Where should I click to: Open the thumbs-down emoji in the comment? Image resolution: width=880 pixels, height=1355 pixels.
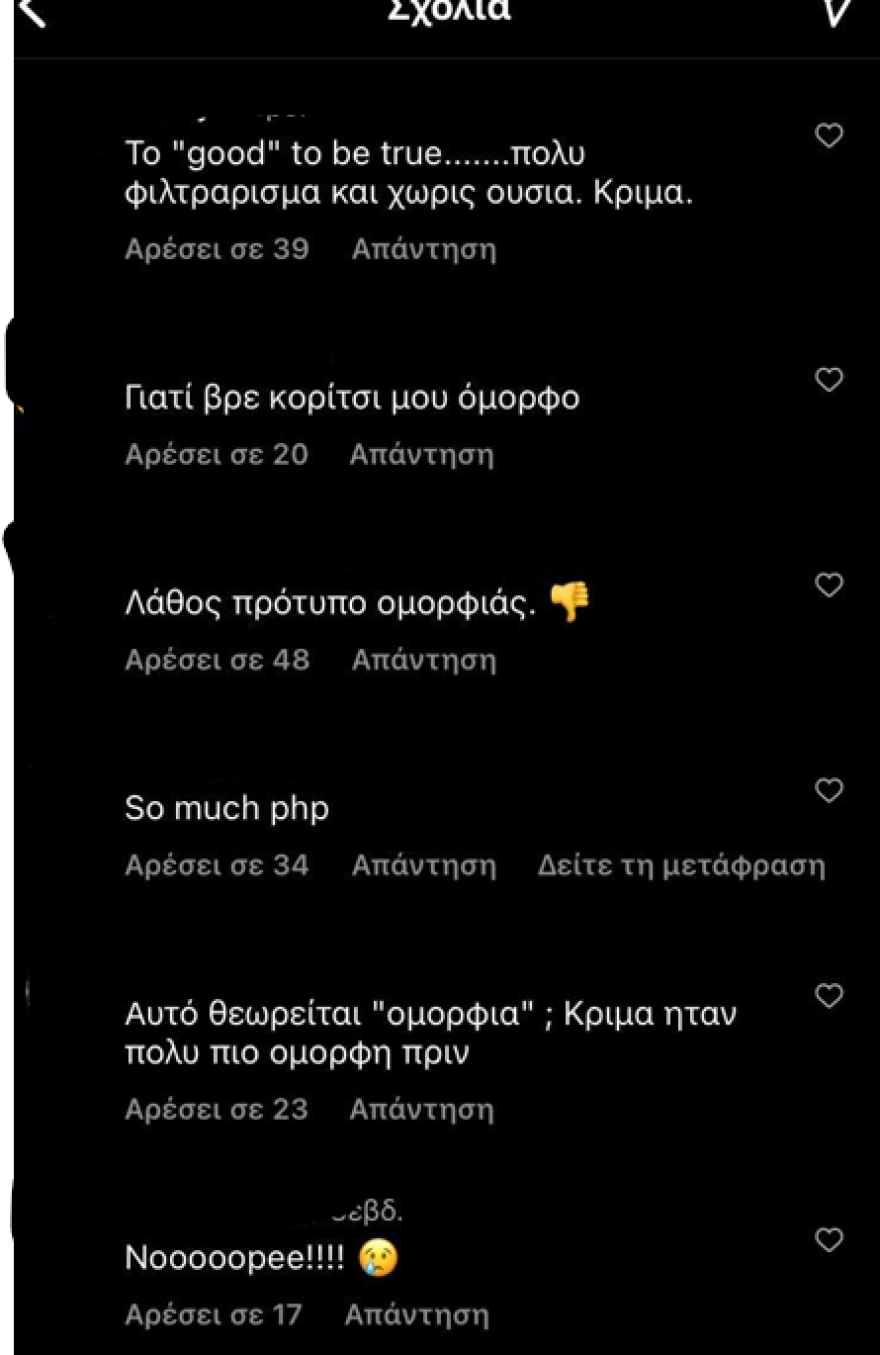tap(571, 598)
